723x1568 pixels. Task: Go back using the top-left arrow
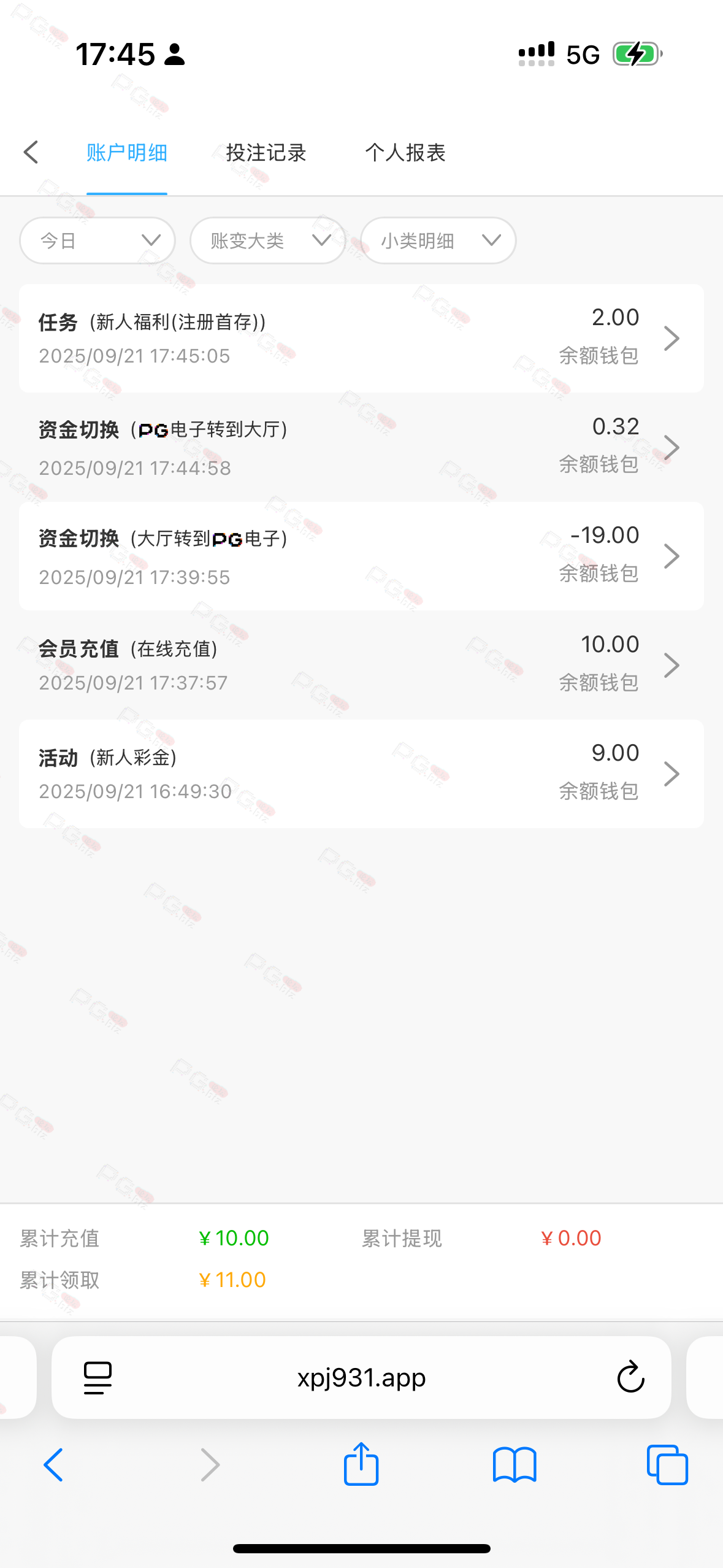[x=31, y=152]
